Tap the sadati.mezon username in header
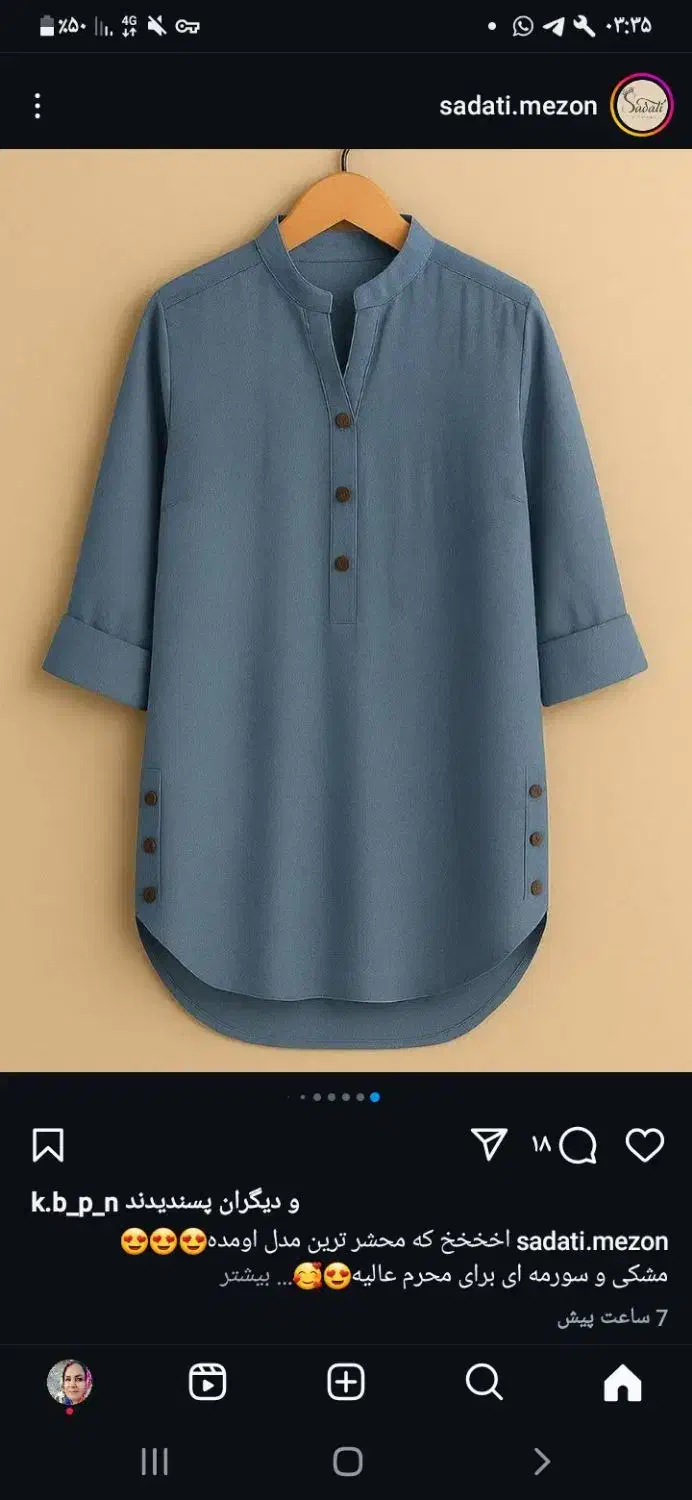This screenshot has width=692, height=1500. coord(518,106)
